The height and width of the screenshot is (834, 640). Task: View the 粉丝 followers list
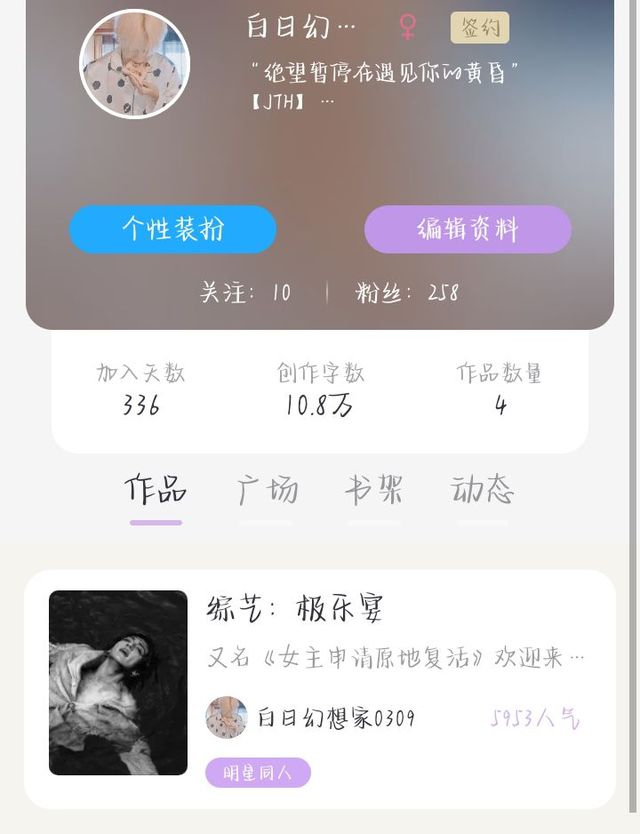[407, 292]
